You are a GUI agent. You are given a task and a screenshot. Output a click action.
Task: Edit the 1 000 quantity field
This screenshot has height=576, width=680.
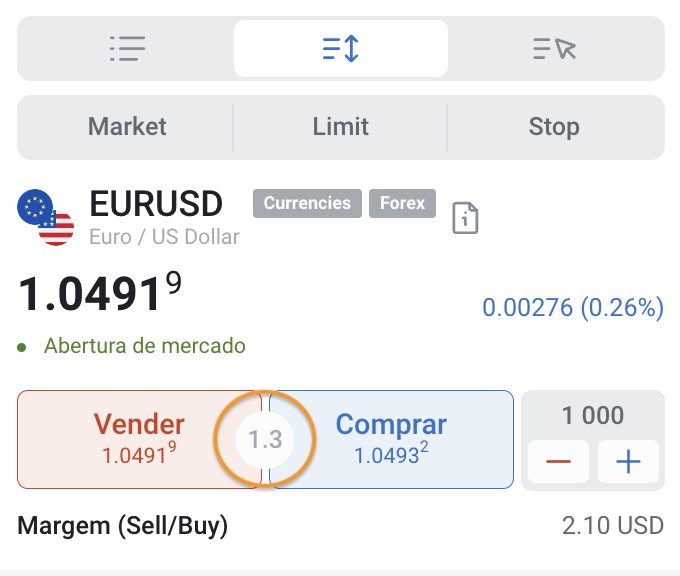coord(593,415)
